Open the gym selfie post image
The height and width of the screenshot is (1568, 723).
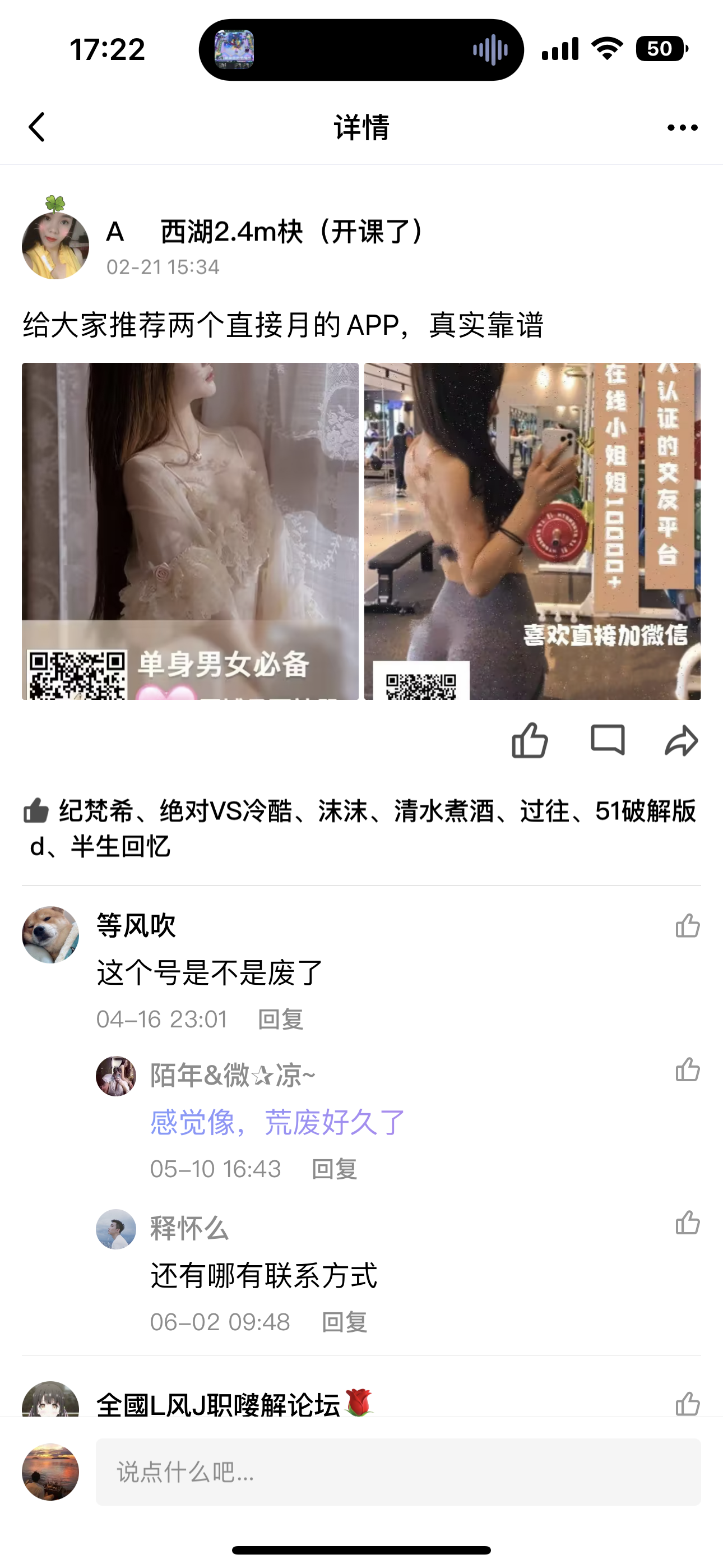point(532,531)
